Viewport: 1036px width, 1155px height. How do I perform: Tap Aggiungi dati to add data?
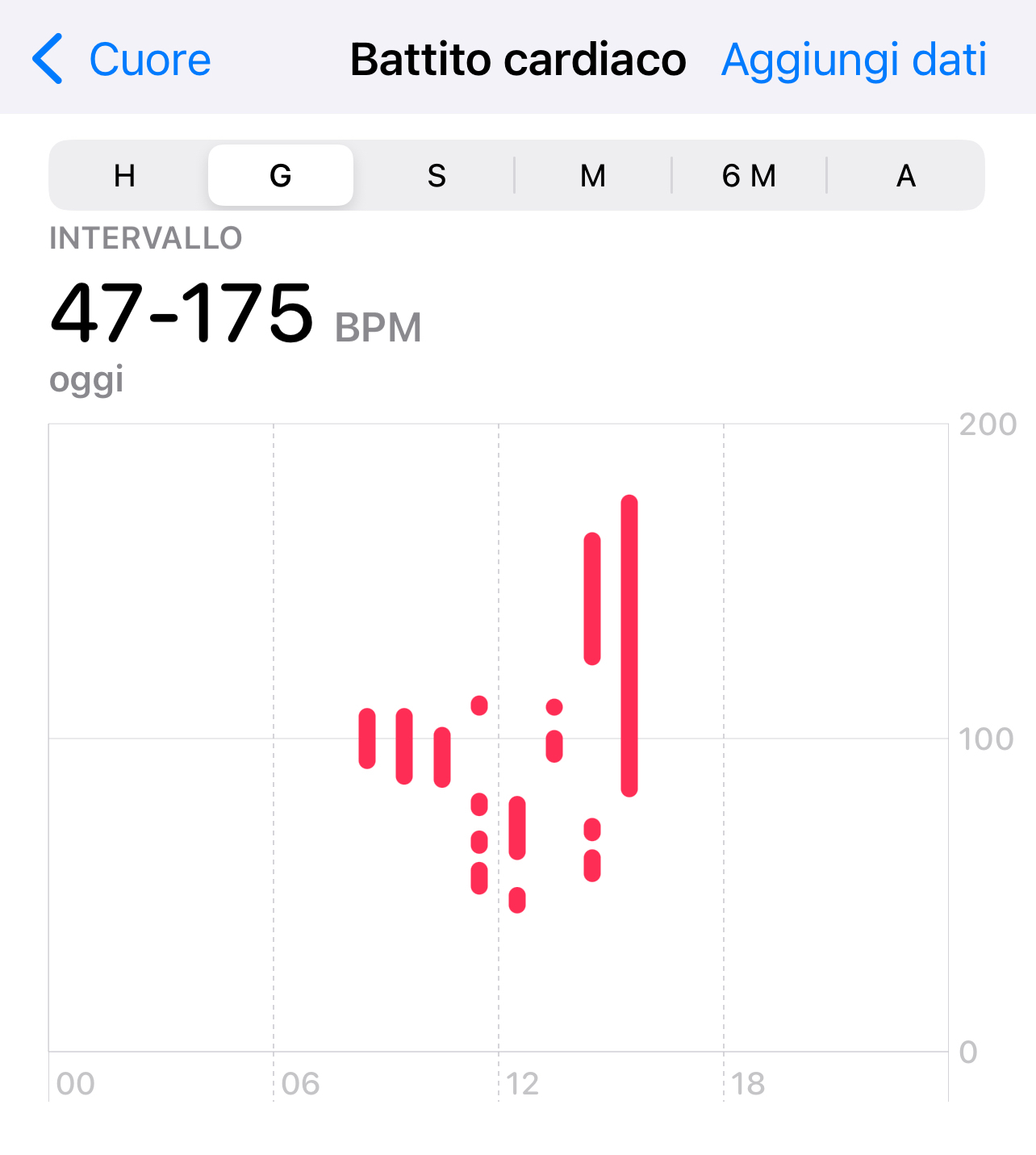click(854, 60)
